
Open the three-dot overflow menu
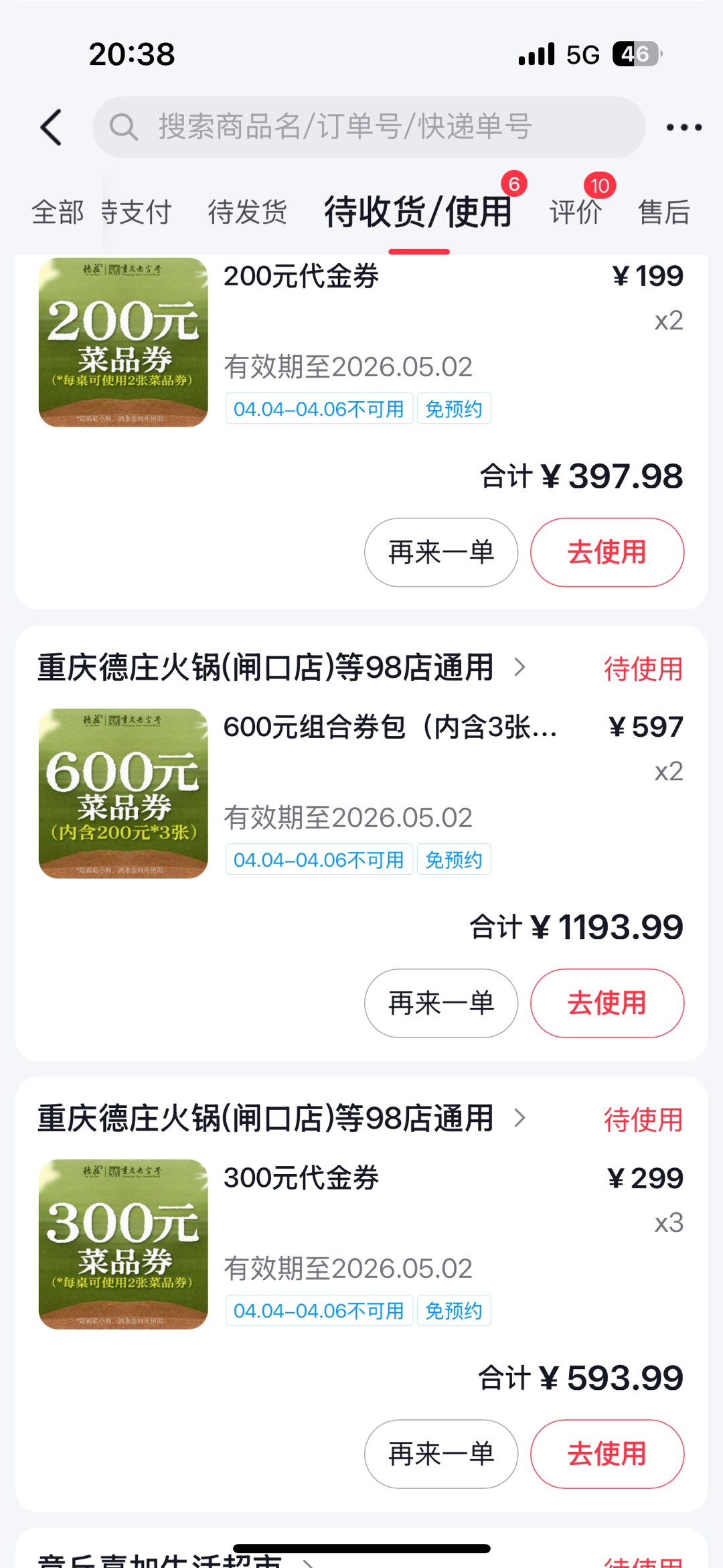[684, 127]
